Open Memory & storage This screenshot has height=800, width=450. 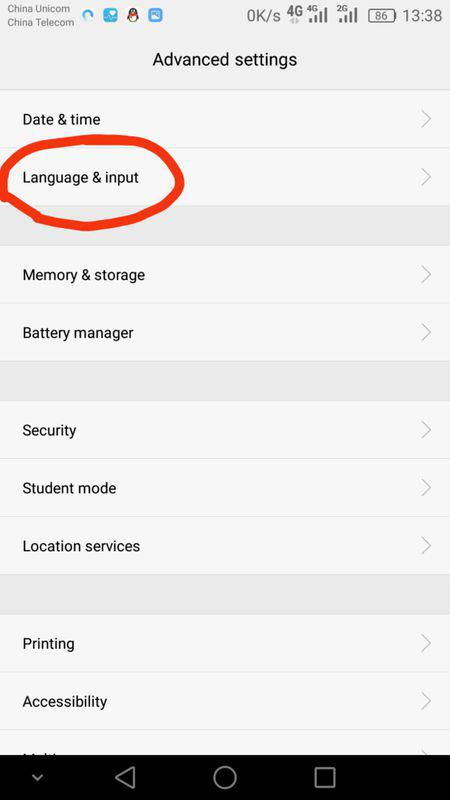(x=225, y=274)
